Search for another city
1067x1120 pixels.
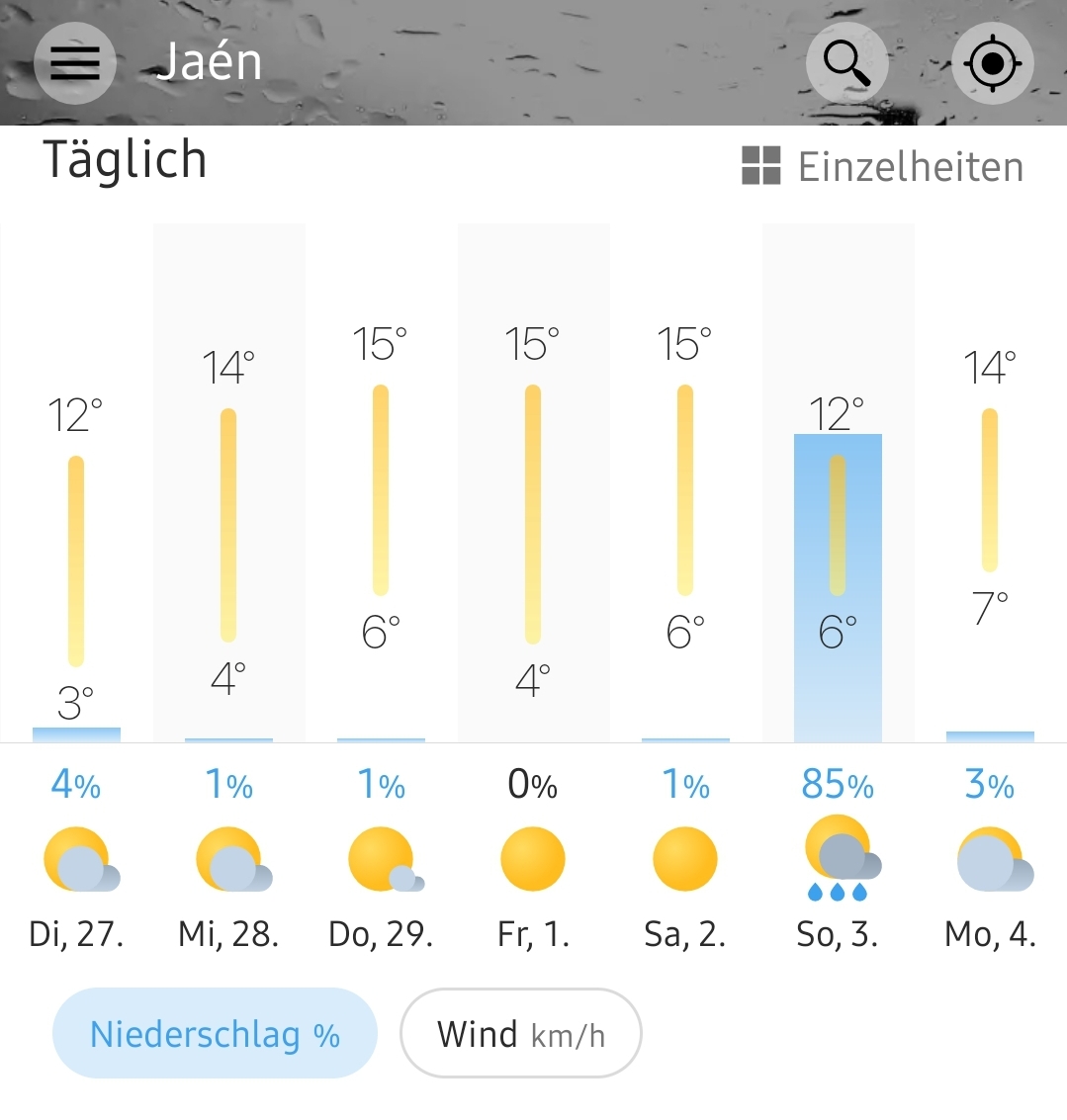846,63
